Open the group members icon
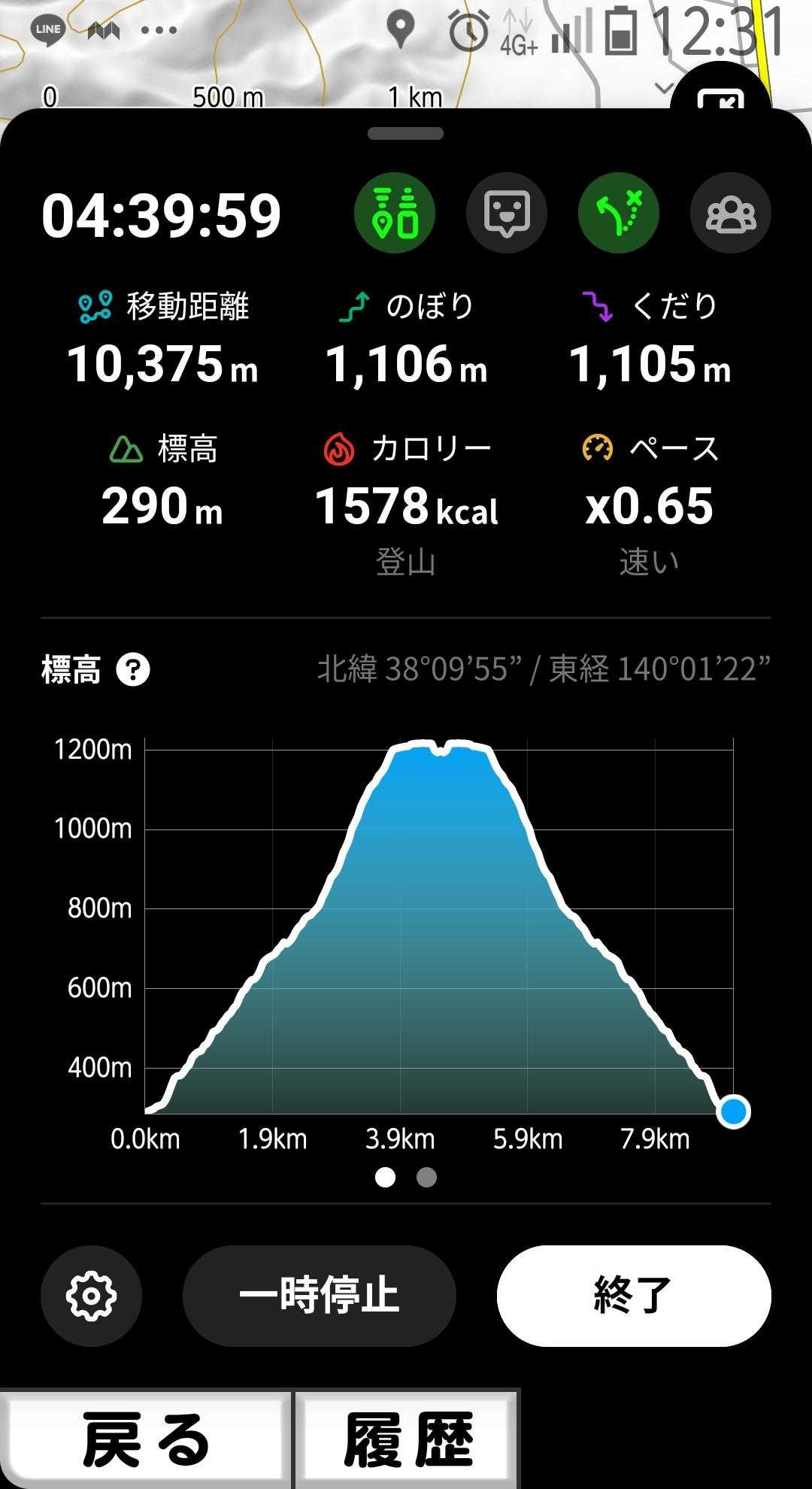 (730, 214)
